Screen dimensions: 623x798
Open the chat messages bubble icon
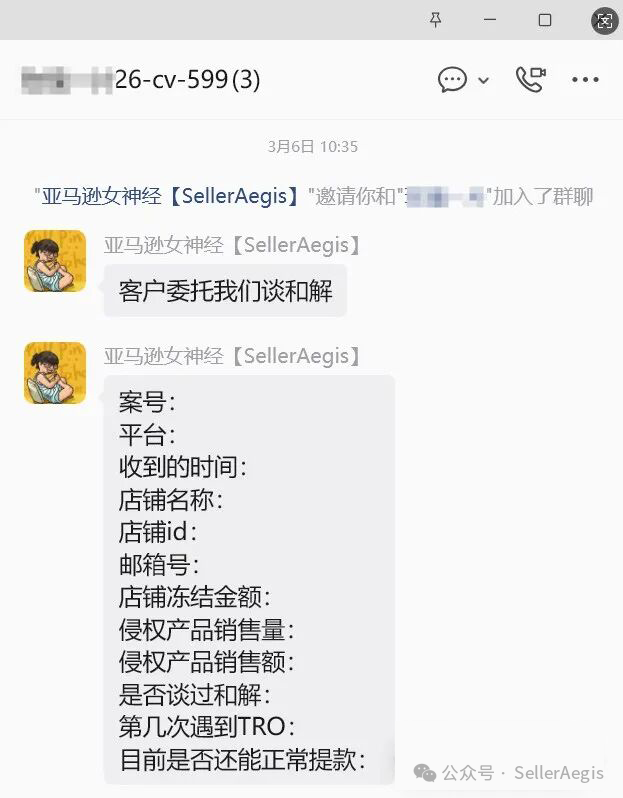[x=453, y=80]
